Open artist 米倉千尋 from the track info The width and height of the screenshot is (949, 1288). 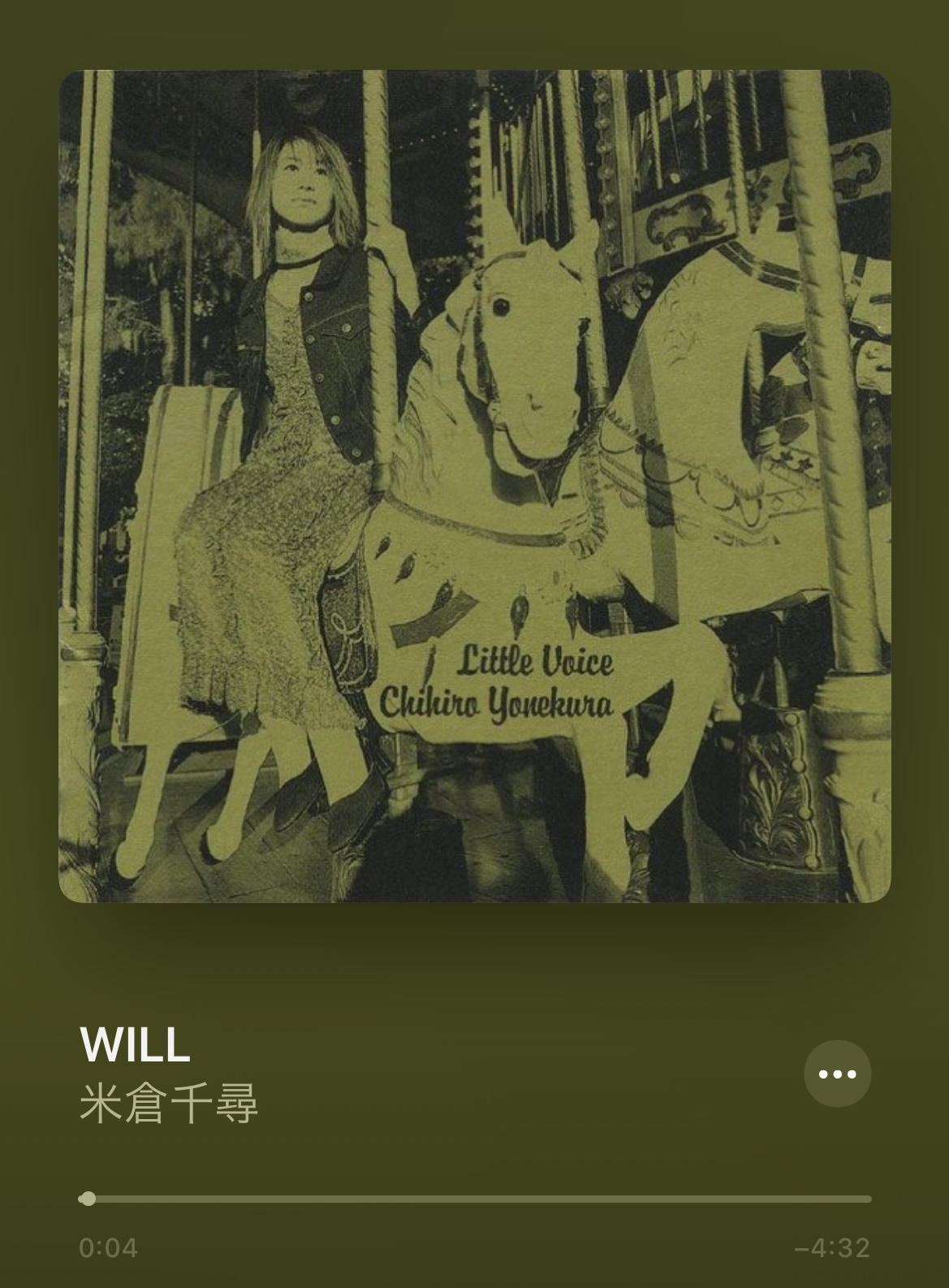click(x=169, y=1104)
